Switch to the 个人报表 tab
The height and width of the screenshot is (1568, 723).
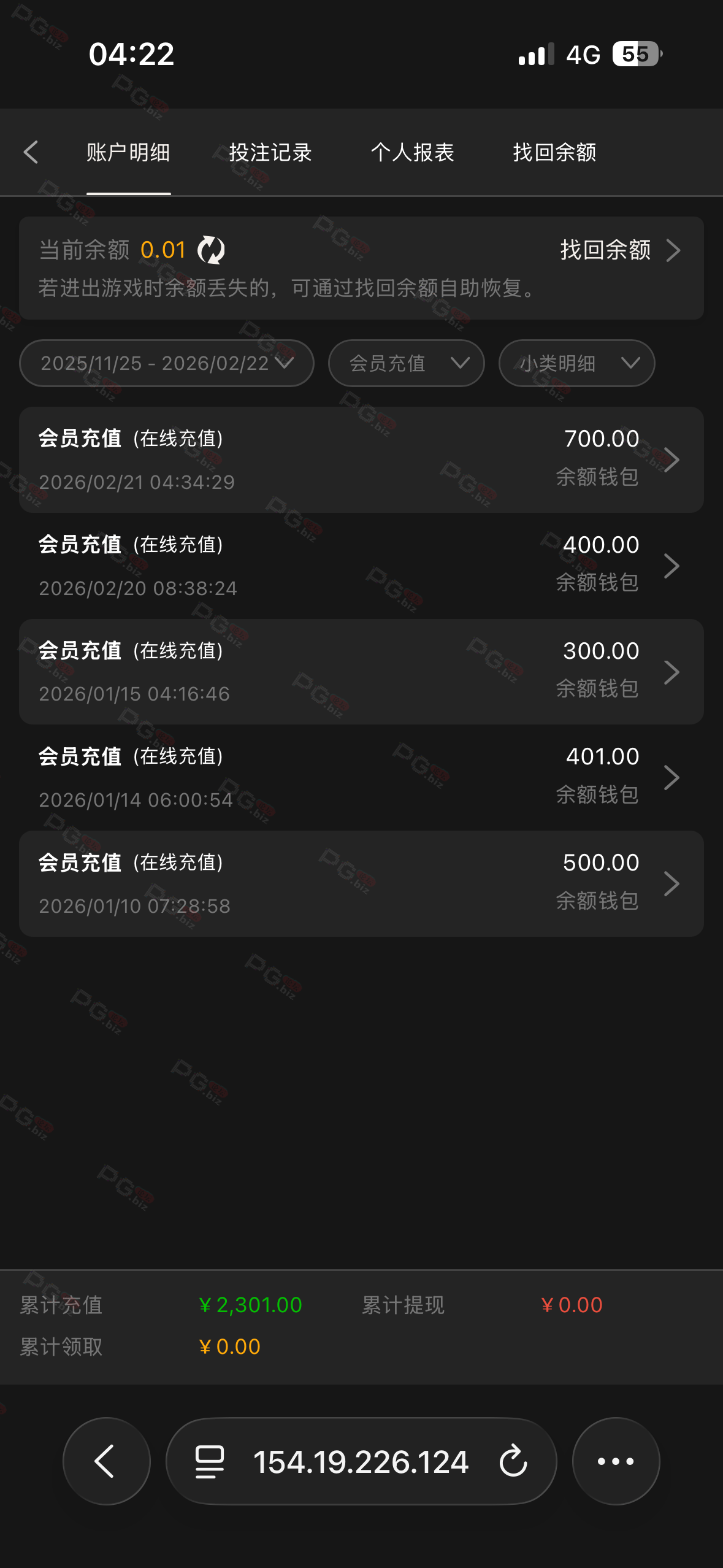tap(412, 152)
